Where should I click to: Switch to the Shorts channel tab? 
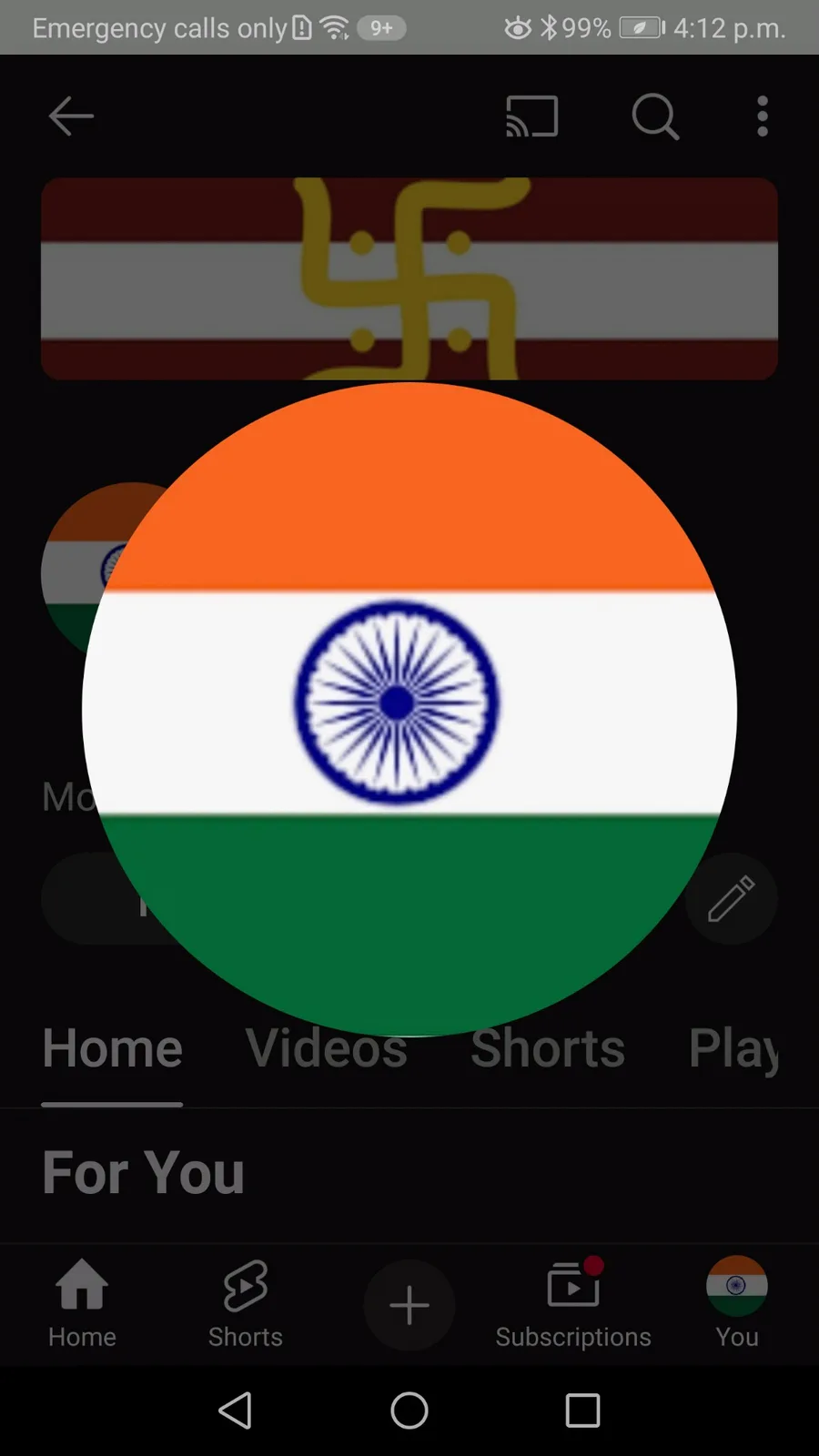tap(548, 1048)
